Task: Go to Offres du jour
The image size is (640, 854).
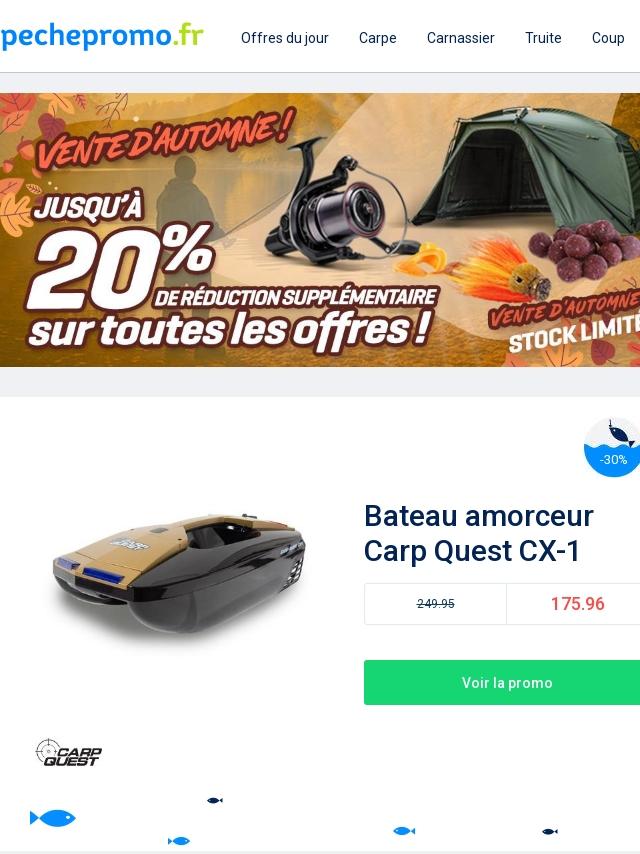Action: pos(284,38)
